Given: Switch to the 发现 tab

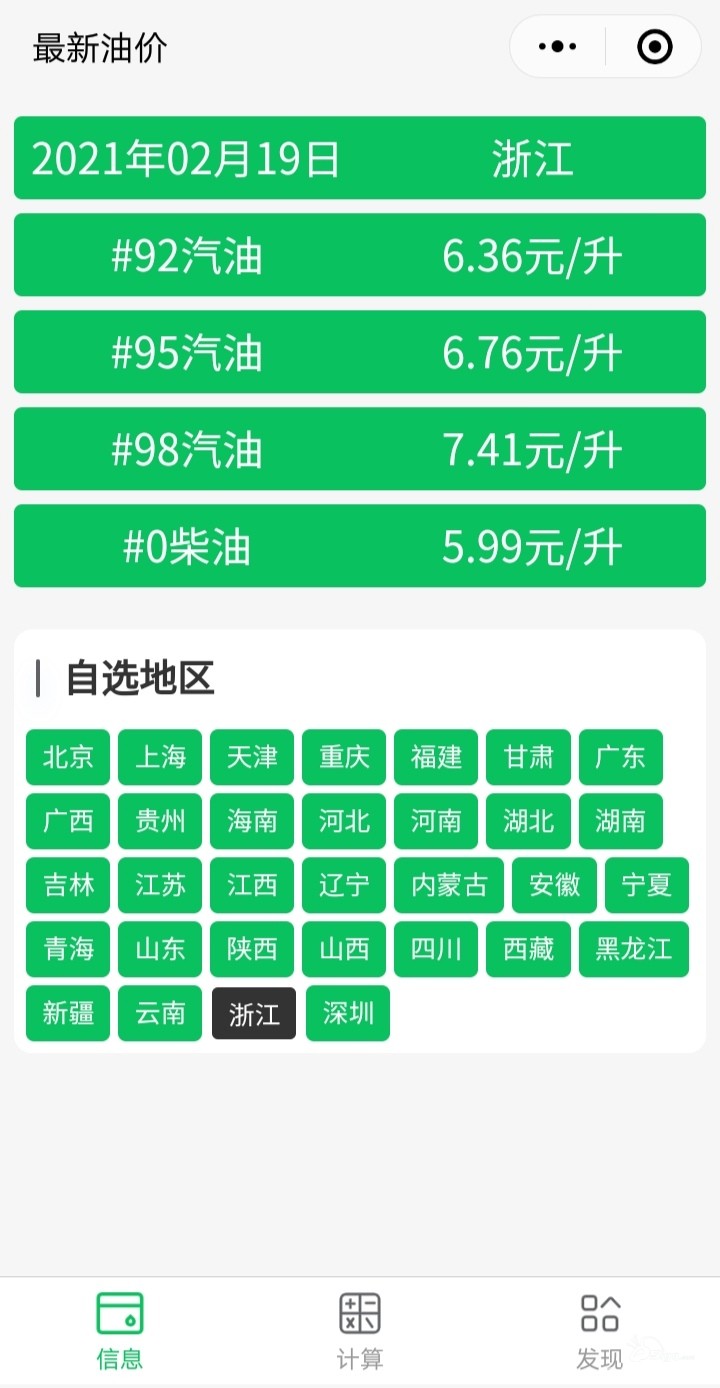Looking at the screenshot, I should pos(600,1330).
